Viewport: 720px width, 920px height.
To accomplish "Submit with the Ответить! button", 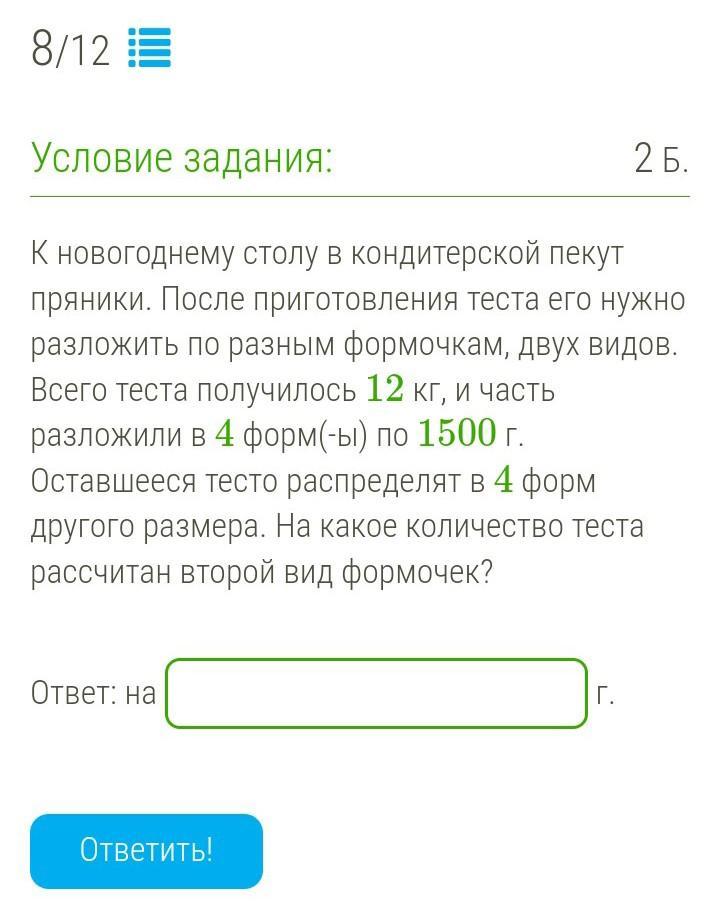I will coord(146,851).
